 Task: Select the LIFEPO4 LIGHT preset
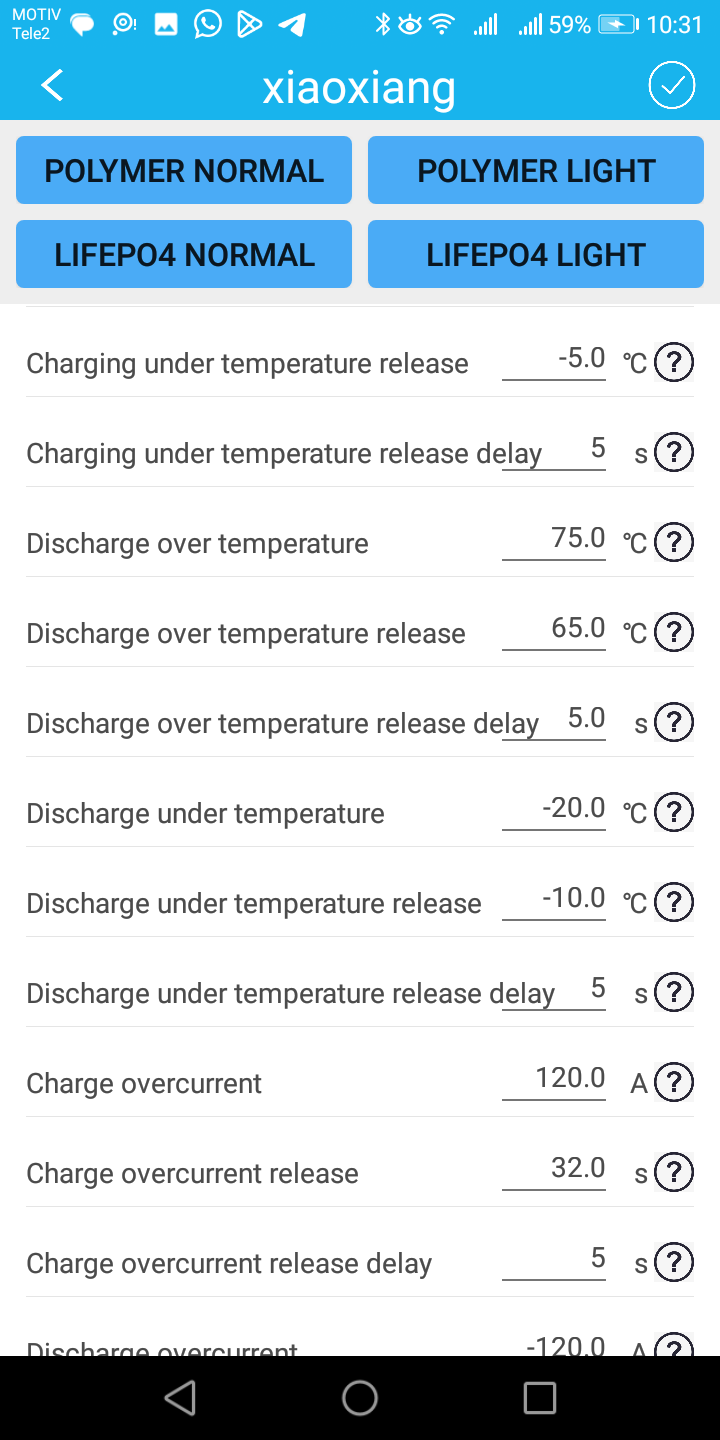[536, 255]
